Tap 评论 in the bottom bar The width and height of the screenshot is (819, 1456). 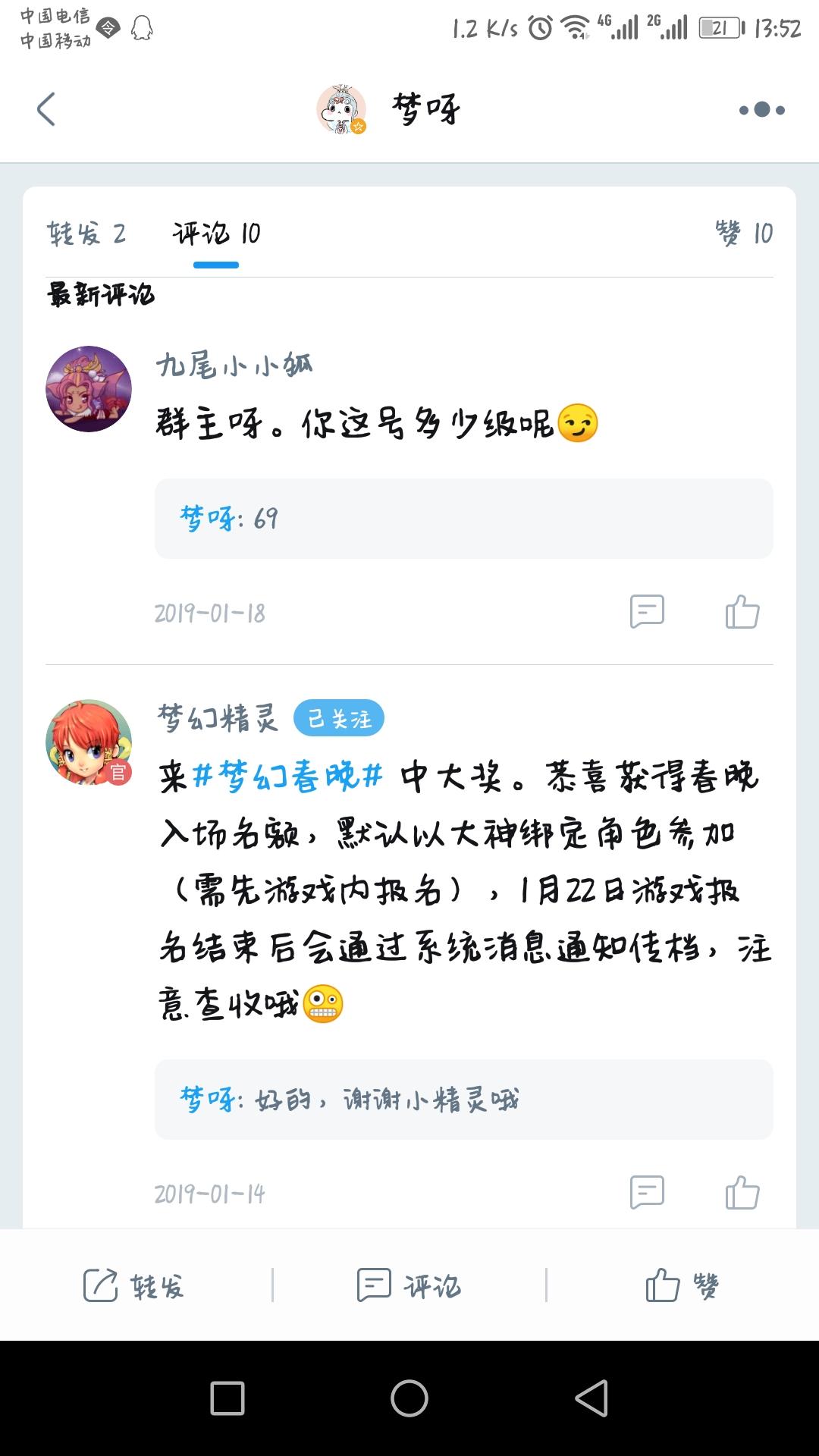409,1285
